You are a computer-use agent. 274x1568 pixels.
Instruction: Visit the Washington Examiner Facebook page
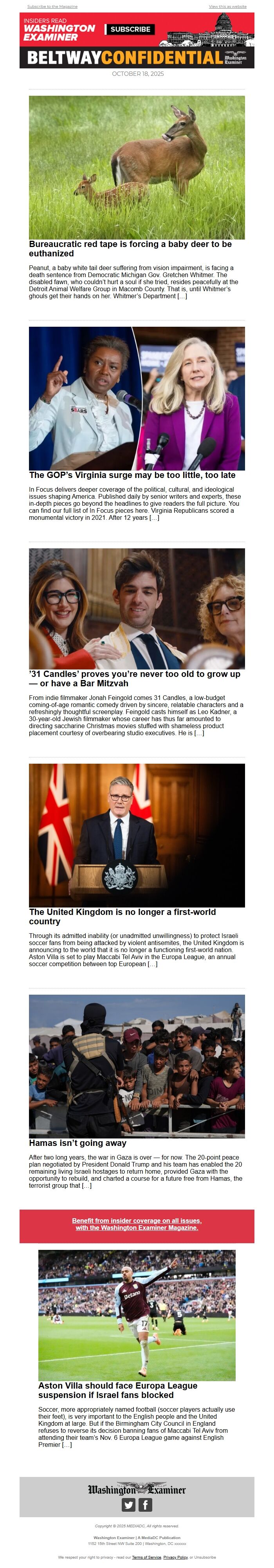pos(145,1505)
